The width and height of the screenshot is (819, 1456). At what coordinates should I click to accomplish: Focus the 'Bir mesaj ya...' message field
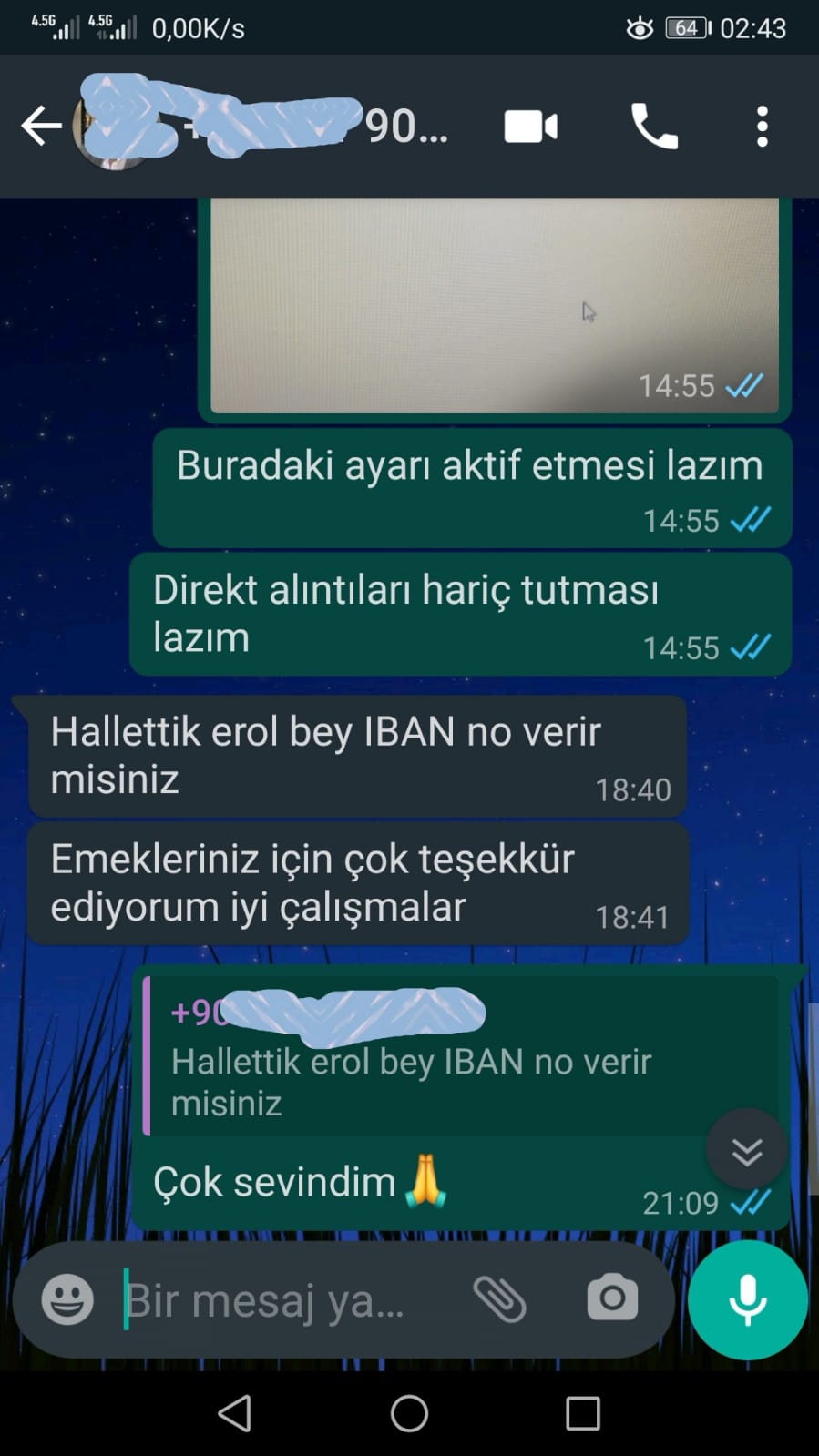coord(282,1299)
